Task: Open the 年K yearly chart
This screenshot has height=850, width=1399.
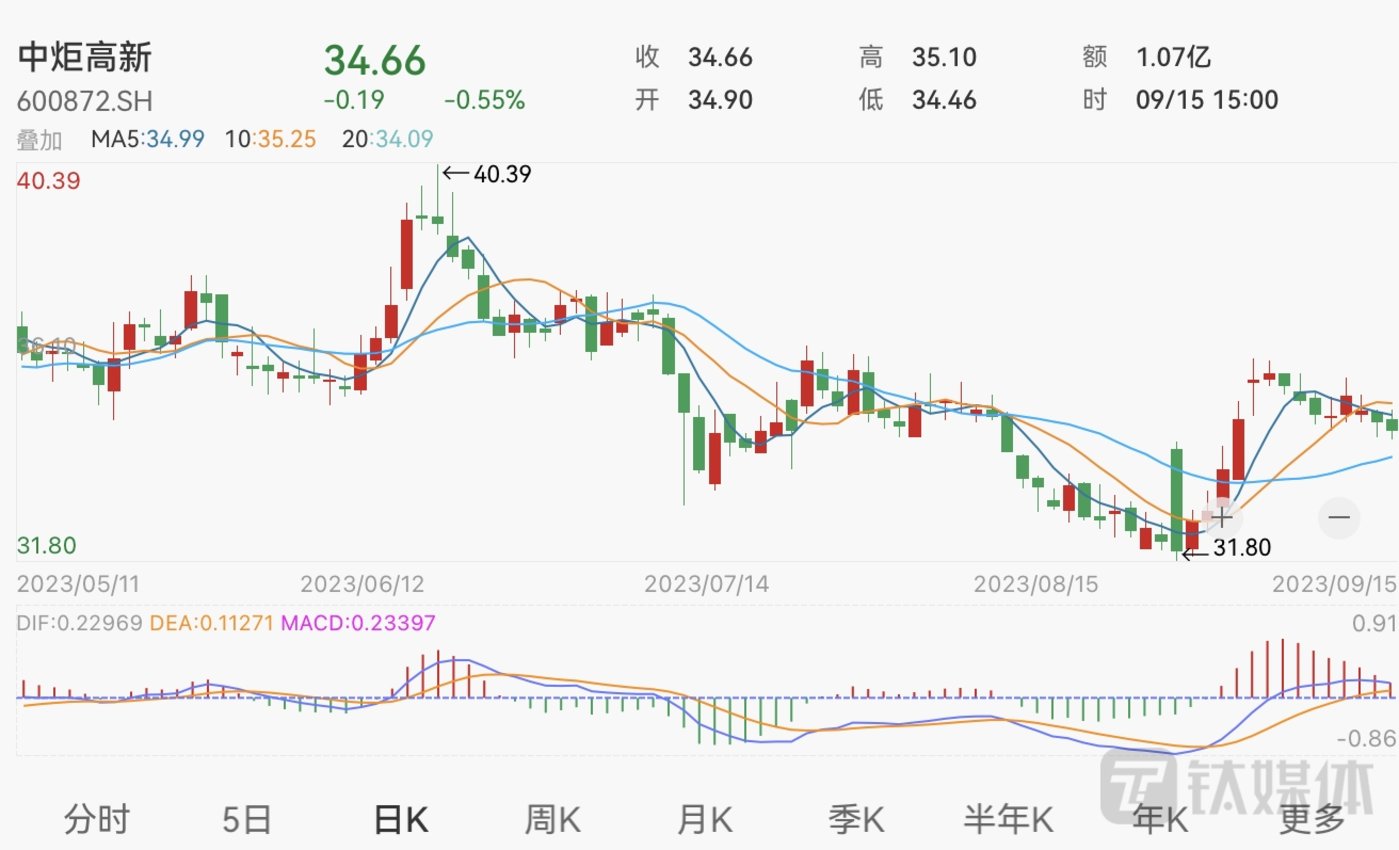Action: pyautogui.click(x=1160, y=820)
